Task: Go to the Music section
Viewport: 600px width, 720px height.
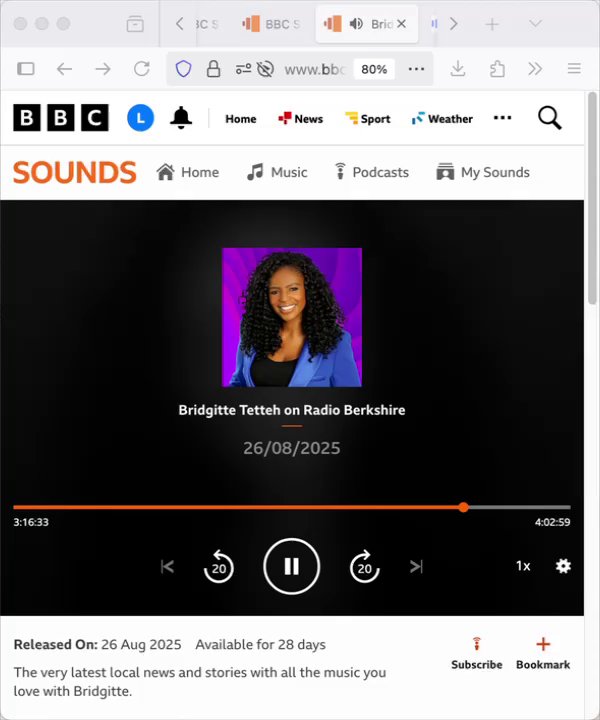Action: (x=277, y=172)
